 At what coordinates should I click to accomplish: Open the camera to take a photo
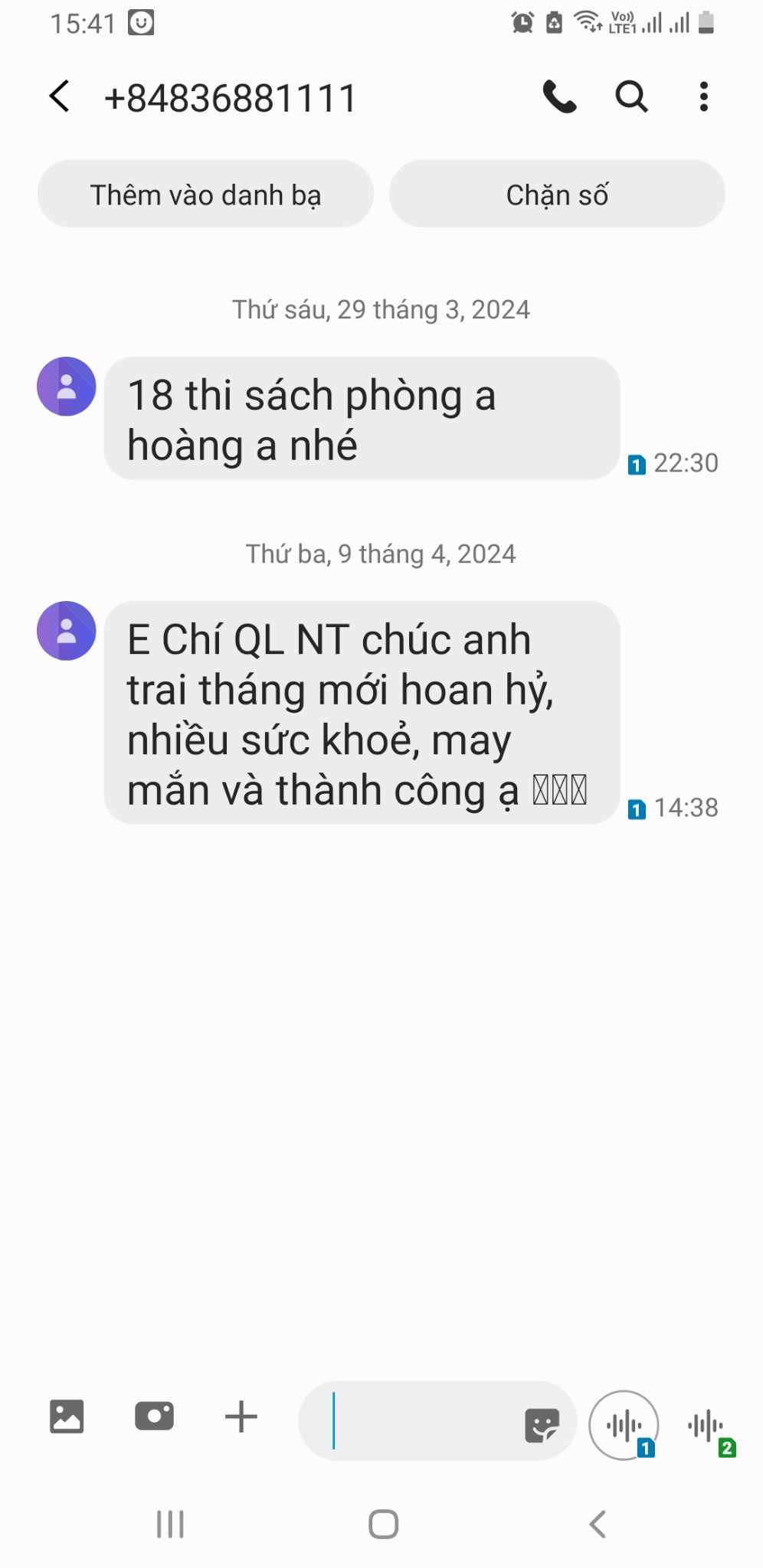154,1416
